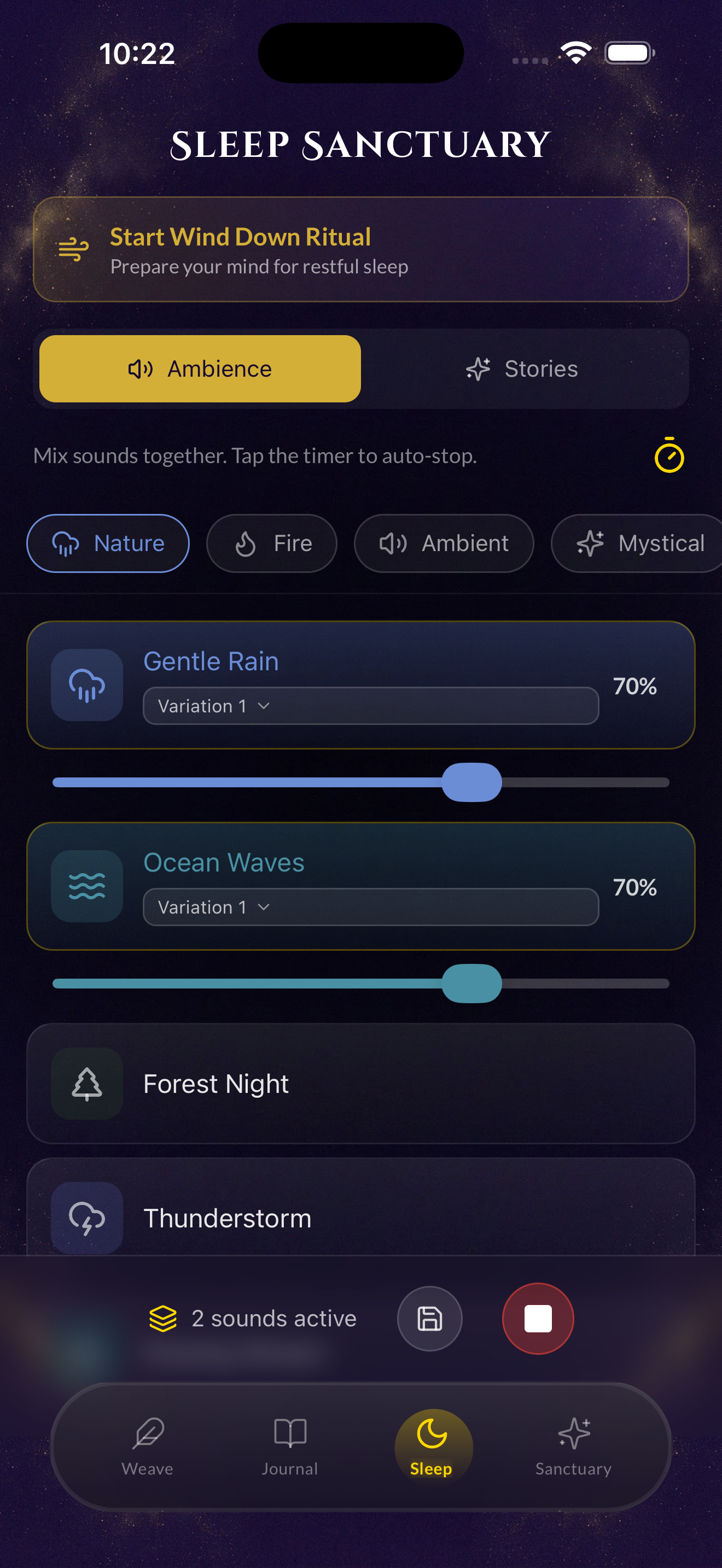Image resolution: width=722 pixels, height=1568 pixels.
Task: Open the save mix icon
Action: tap(430, 1319)
